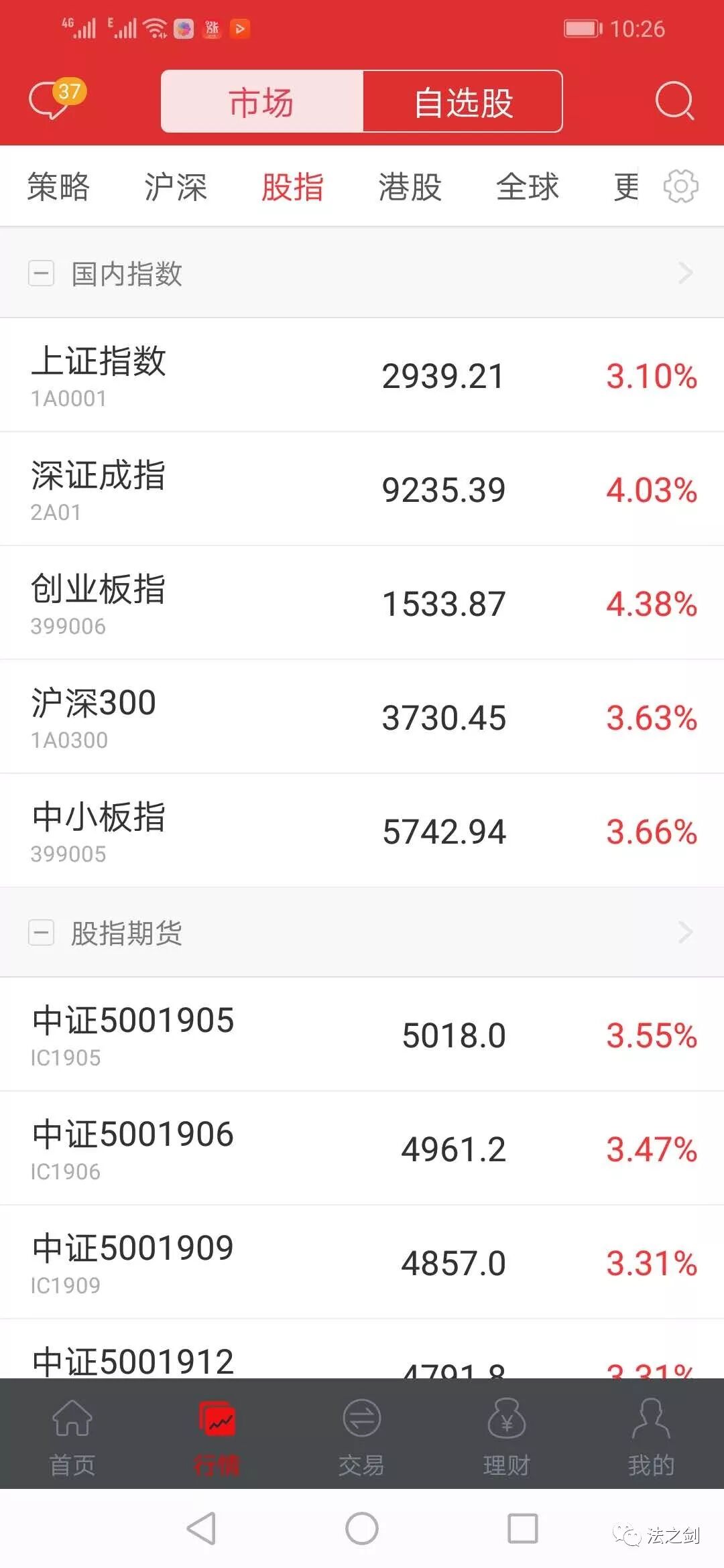Open the 沪深300 index row

click(362, 717)
